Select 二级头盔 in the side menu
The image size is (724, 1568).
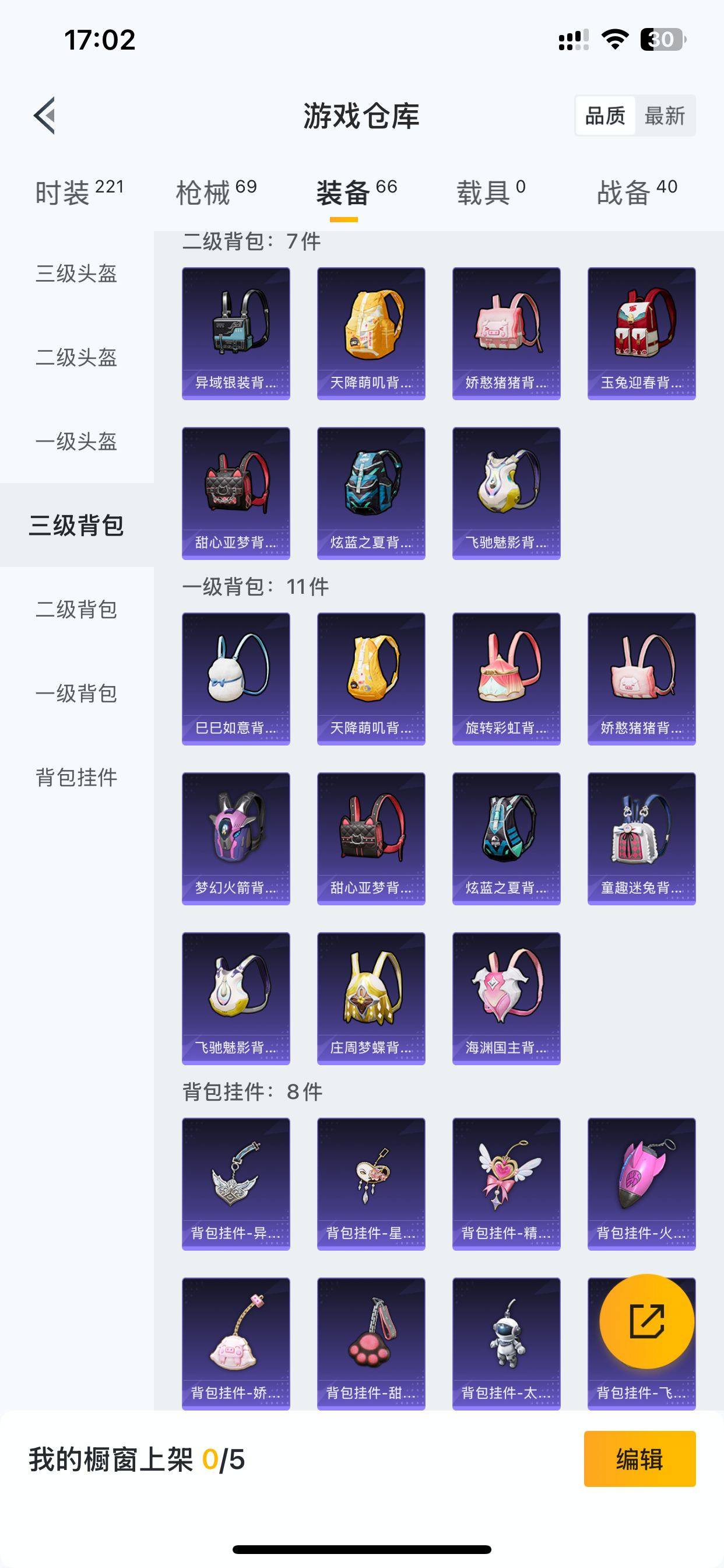pos(77,358)
